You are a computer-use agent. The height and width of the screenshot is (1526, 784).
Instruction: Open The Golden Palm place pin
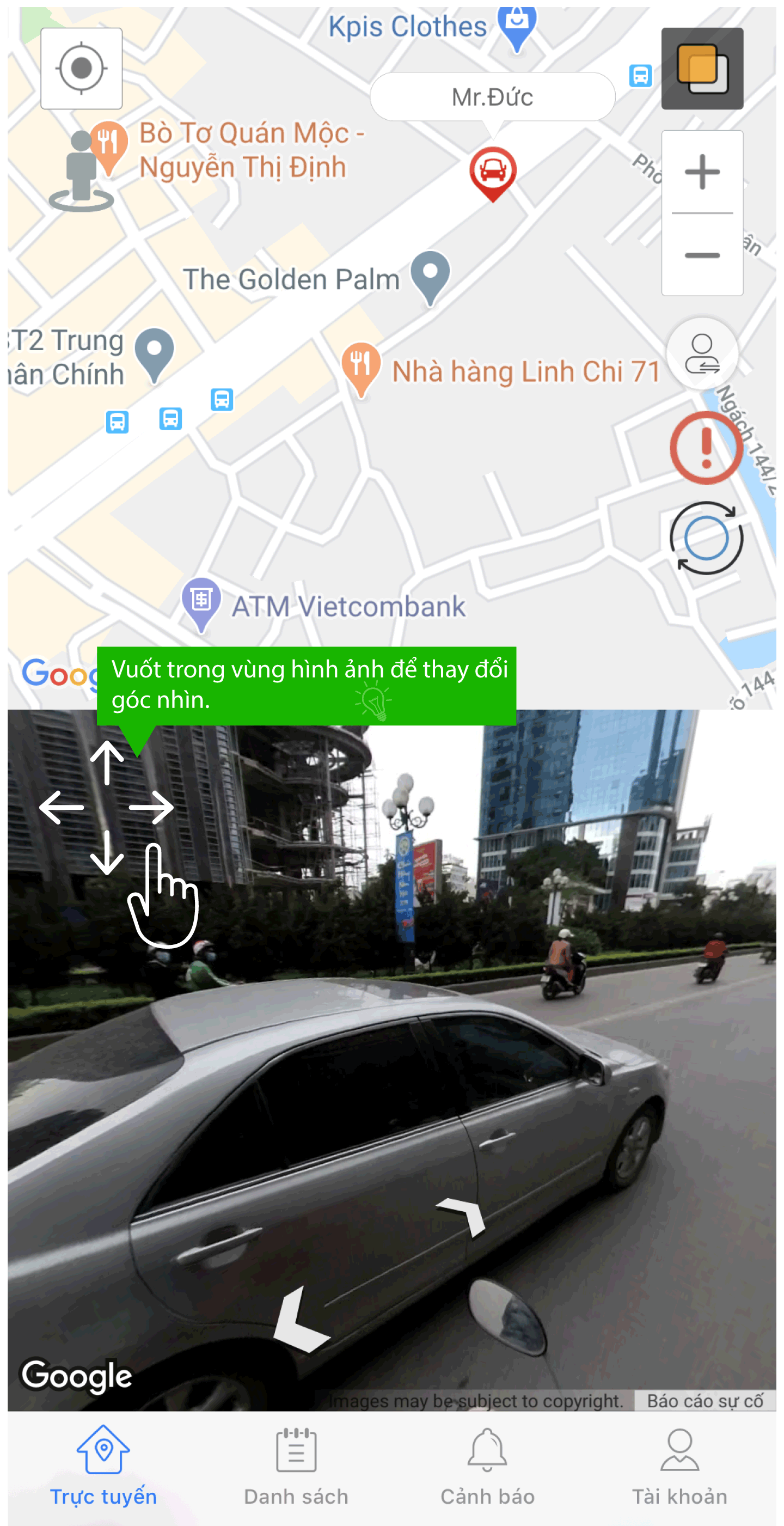point(430,276)
